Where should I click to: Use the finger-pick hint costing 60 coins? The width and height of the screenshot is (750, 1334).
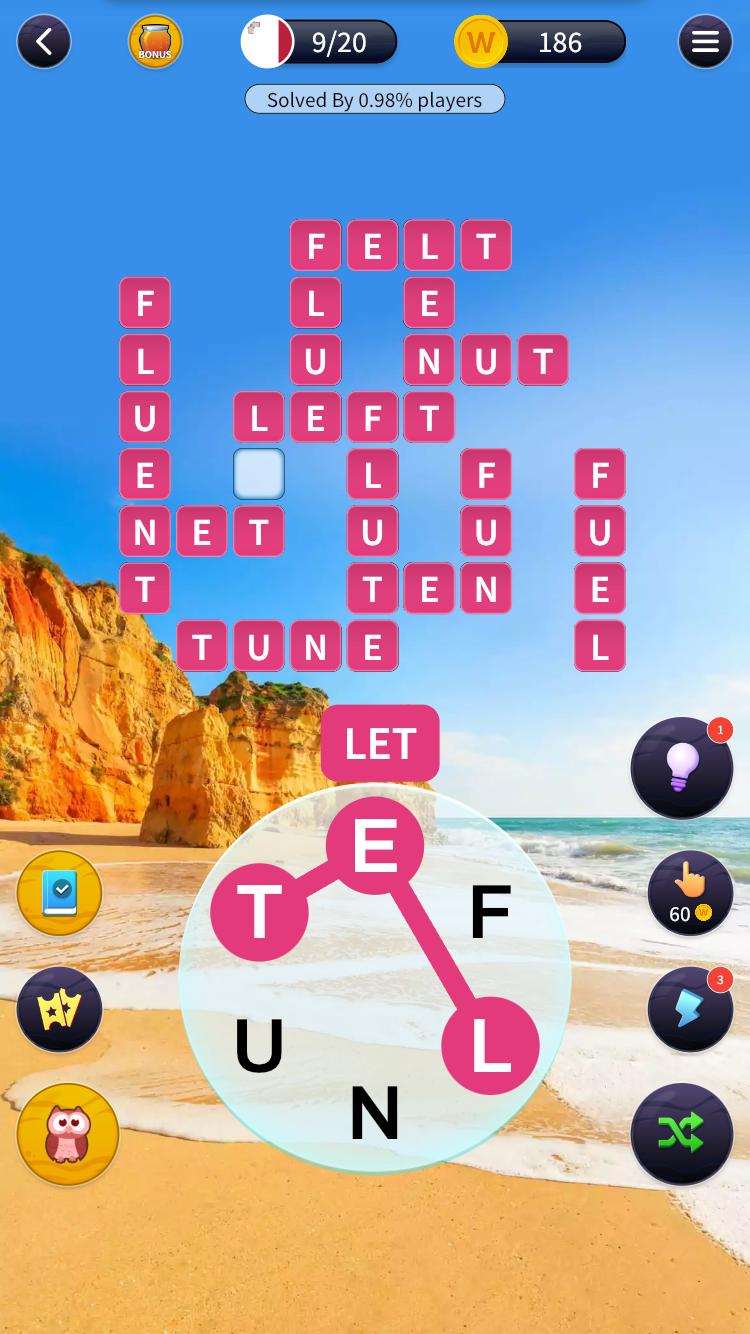coord(690,893)
